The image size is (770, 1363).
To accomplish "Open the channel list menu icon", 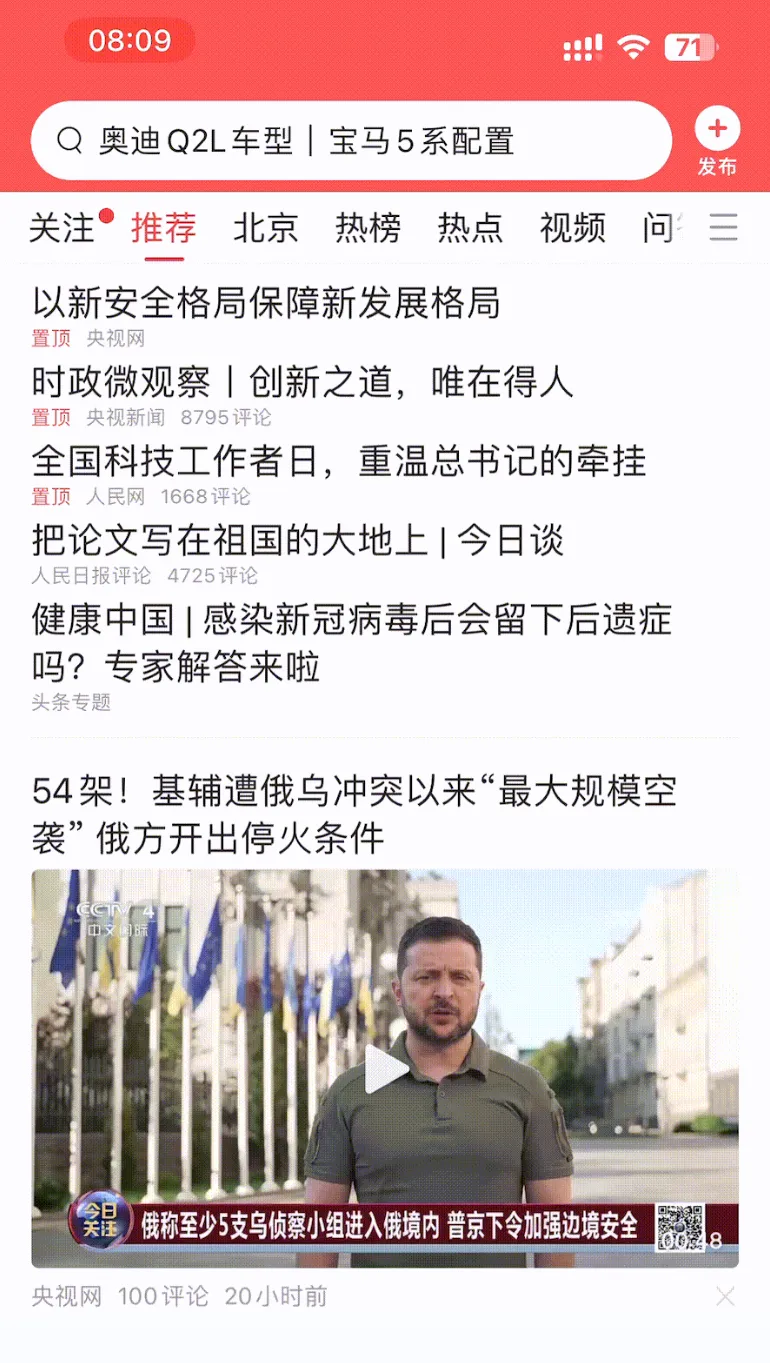I will coord(724,228).
